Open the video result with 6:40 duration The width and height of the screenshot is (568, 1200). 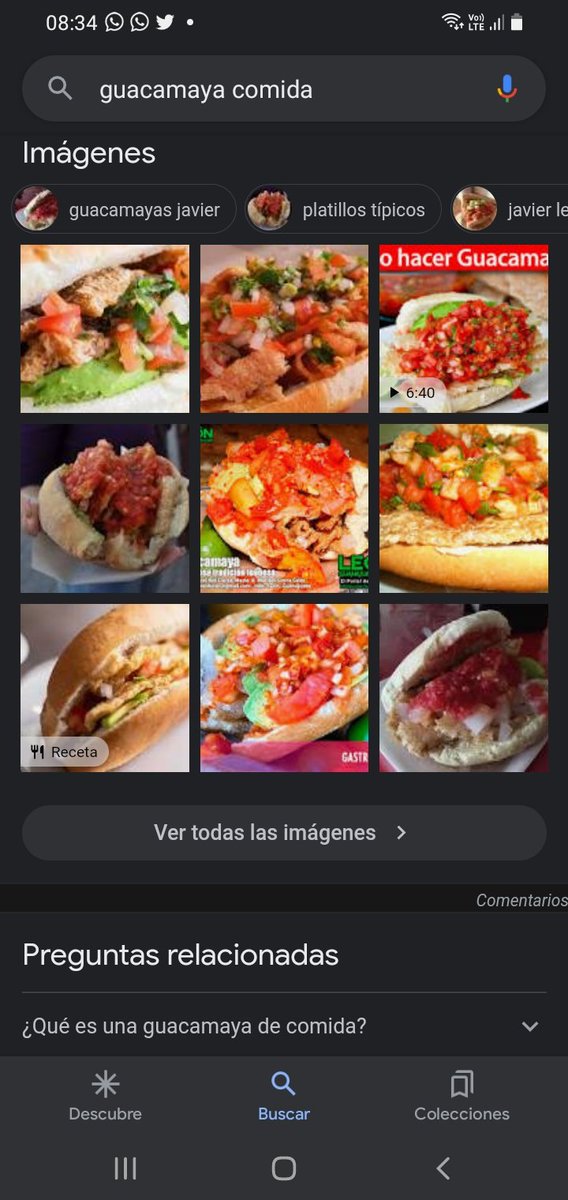pyautogui.click(x=464, y=328)
